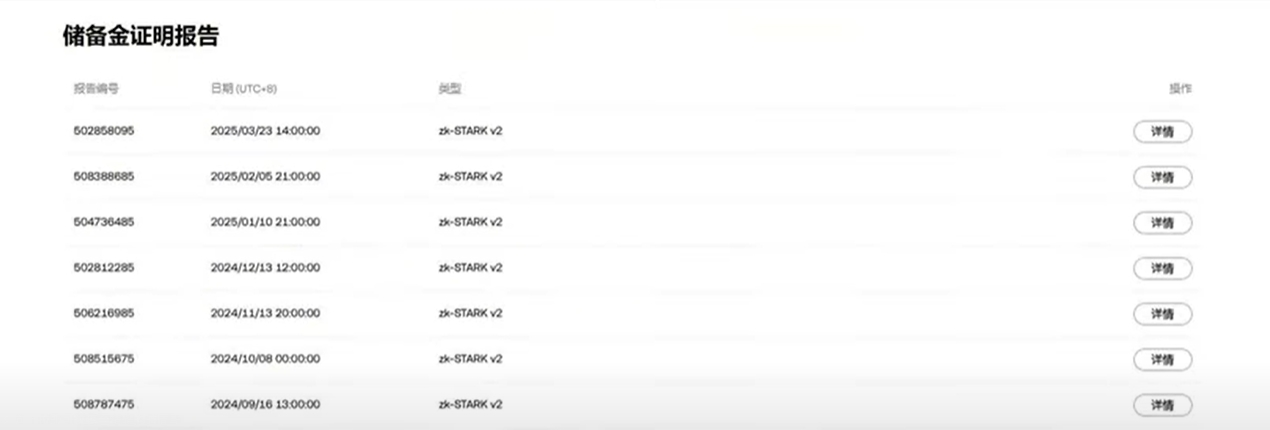The image size is (1270, 430).
Task: Open 详情 for the 2025/03/23 report
Action: click(1162, 131)
